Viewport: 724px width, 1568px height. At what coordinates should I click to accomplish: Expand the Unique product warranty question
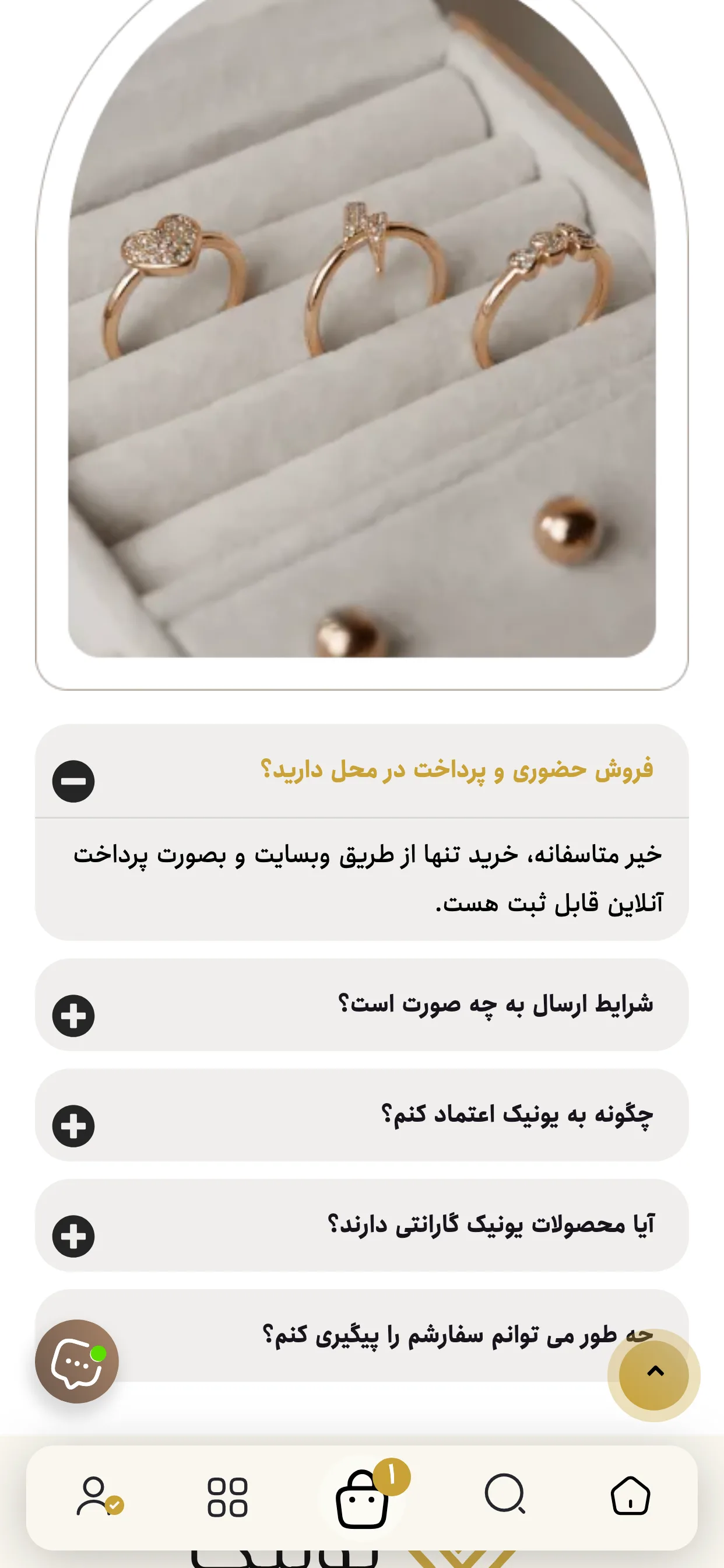[x=73, y=1235]
